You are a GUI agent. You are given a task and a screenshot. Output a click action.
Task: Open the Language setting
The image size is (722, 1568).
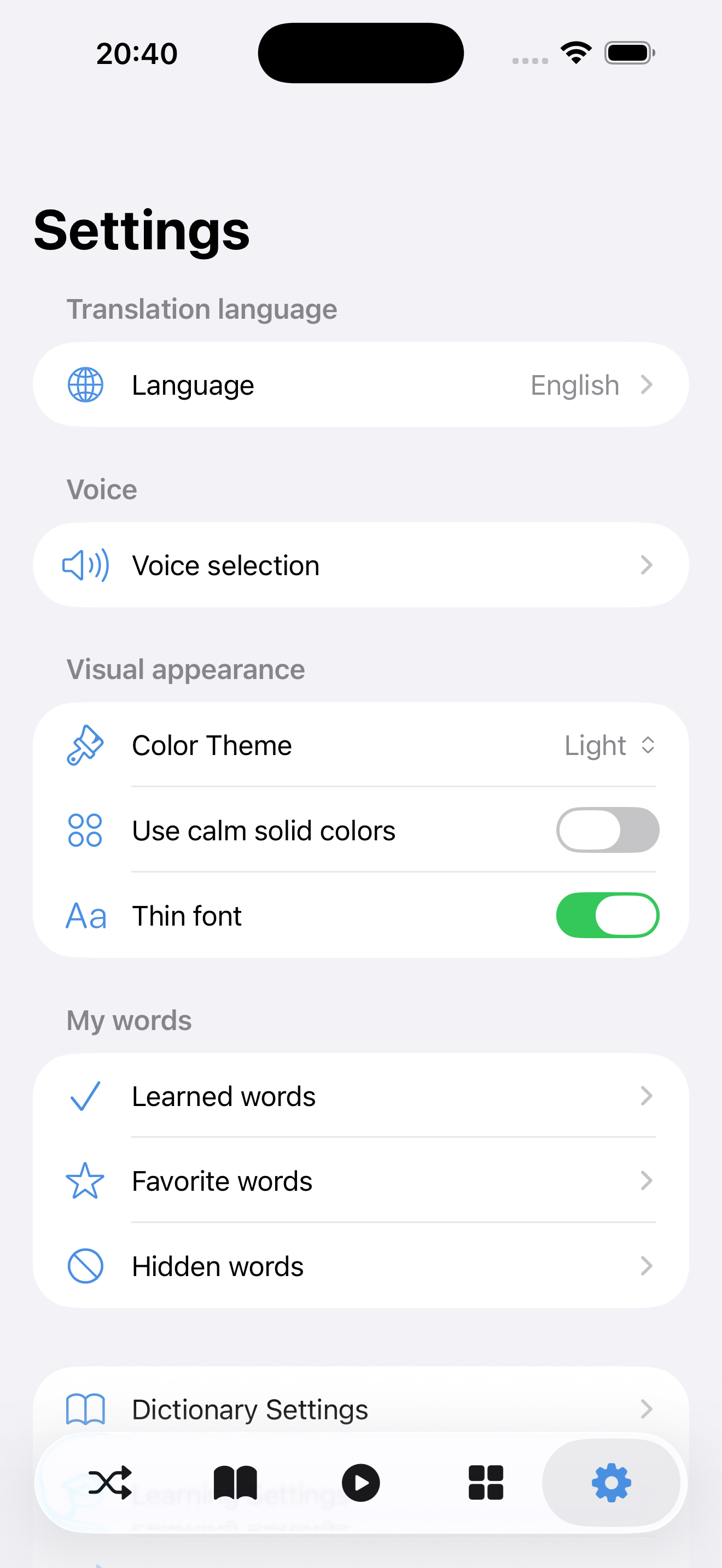pos(360,385)
